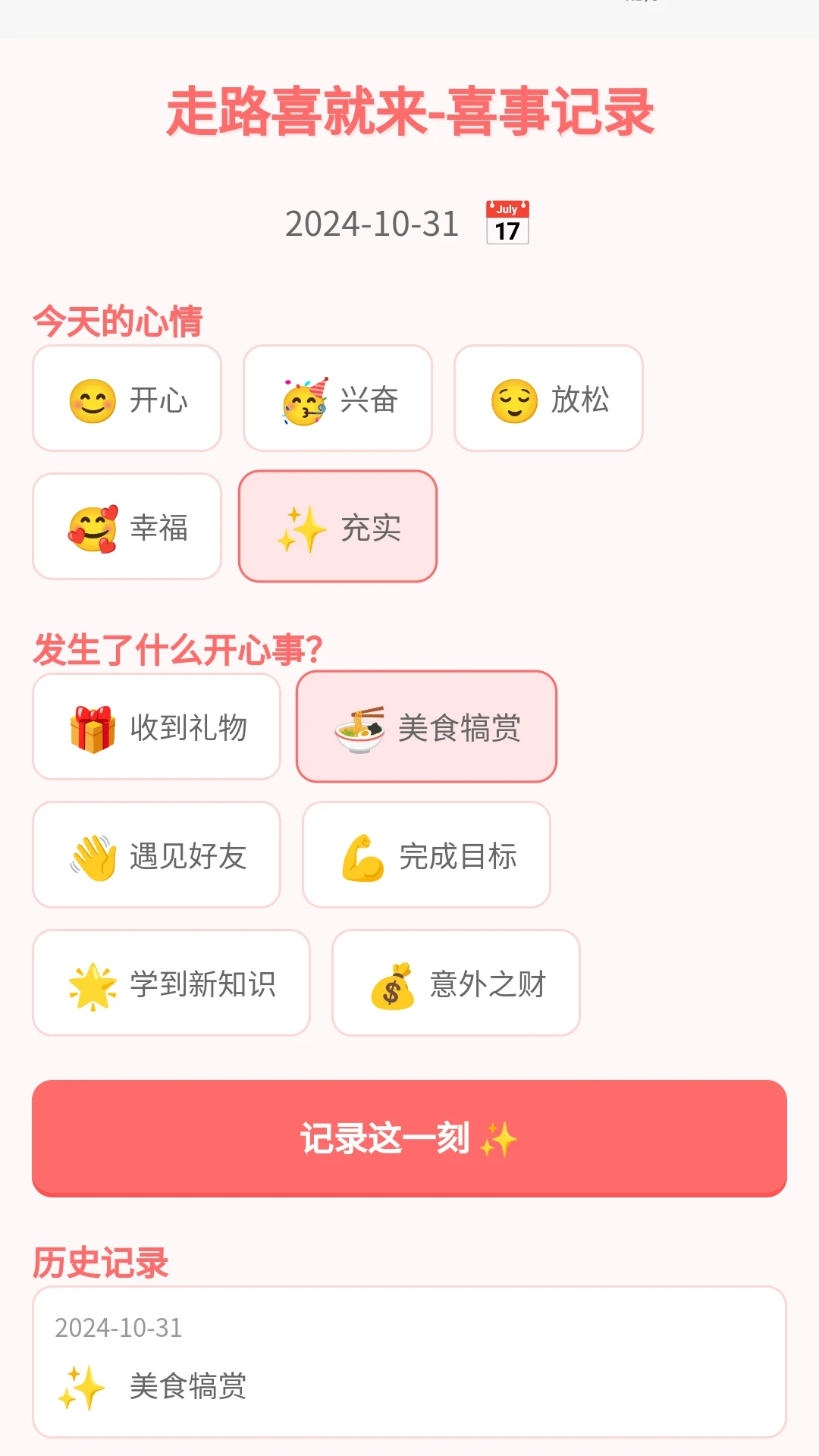Viewport: 819px width, 1456px height.
Task: Choose 学到新知识 event chip
Action: [171, 984]
